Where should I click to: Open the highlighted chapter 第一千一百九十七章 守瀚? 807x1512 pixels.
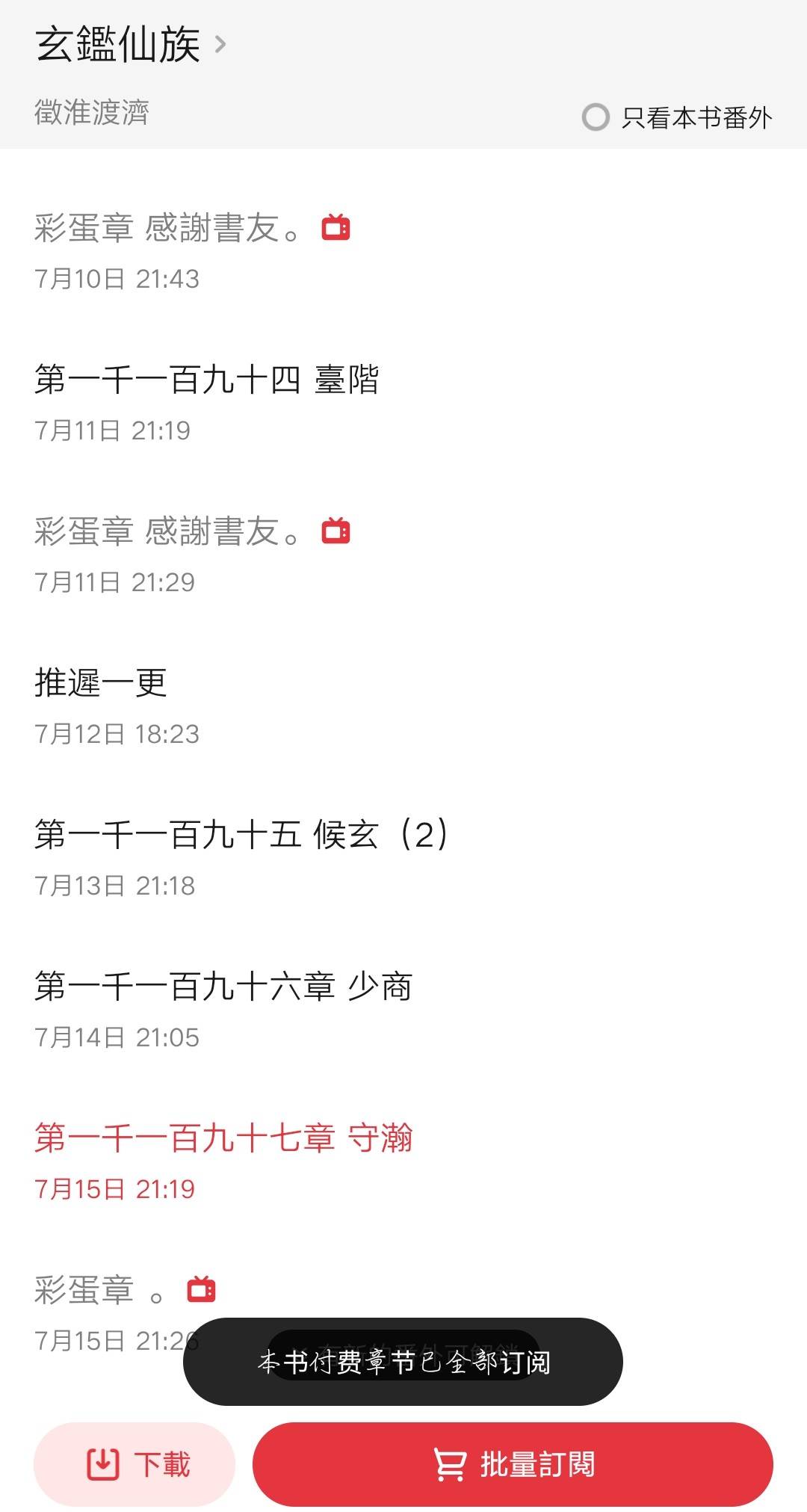tap(226, 1138)
